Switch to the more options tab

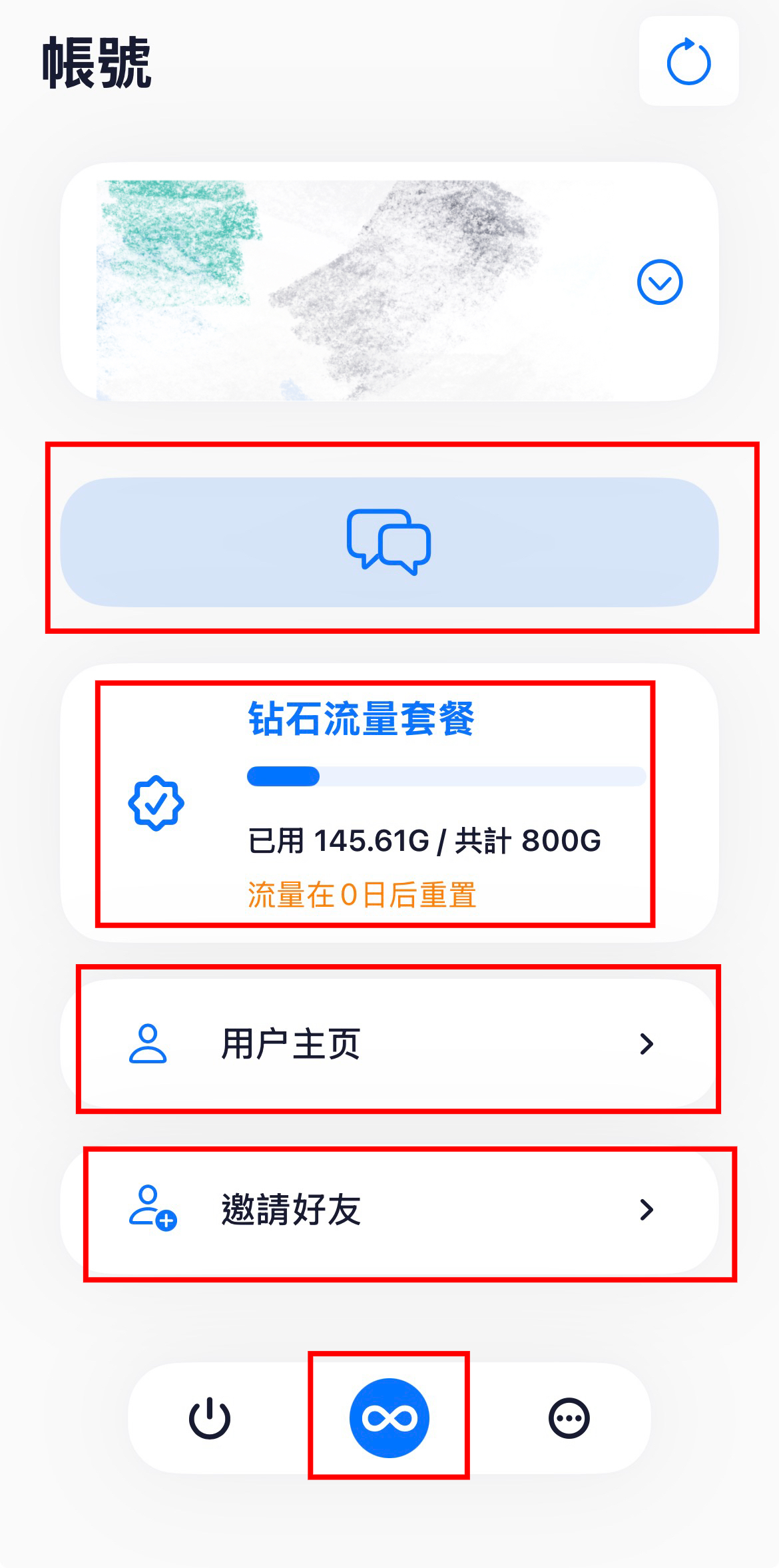(569, 1418)
